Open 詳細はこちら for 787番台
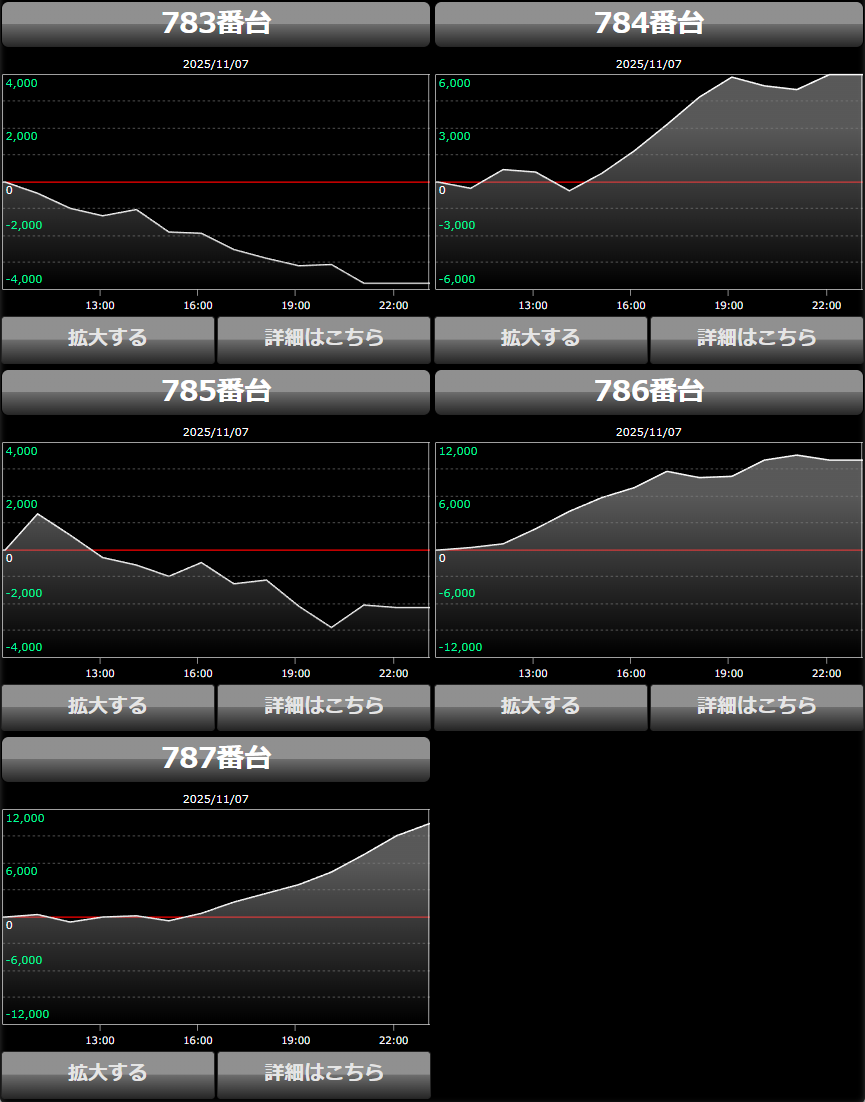This screenshot has width=865, height=1102. (x=324, y=1074)
